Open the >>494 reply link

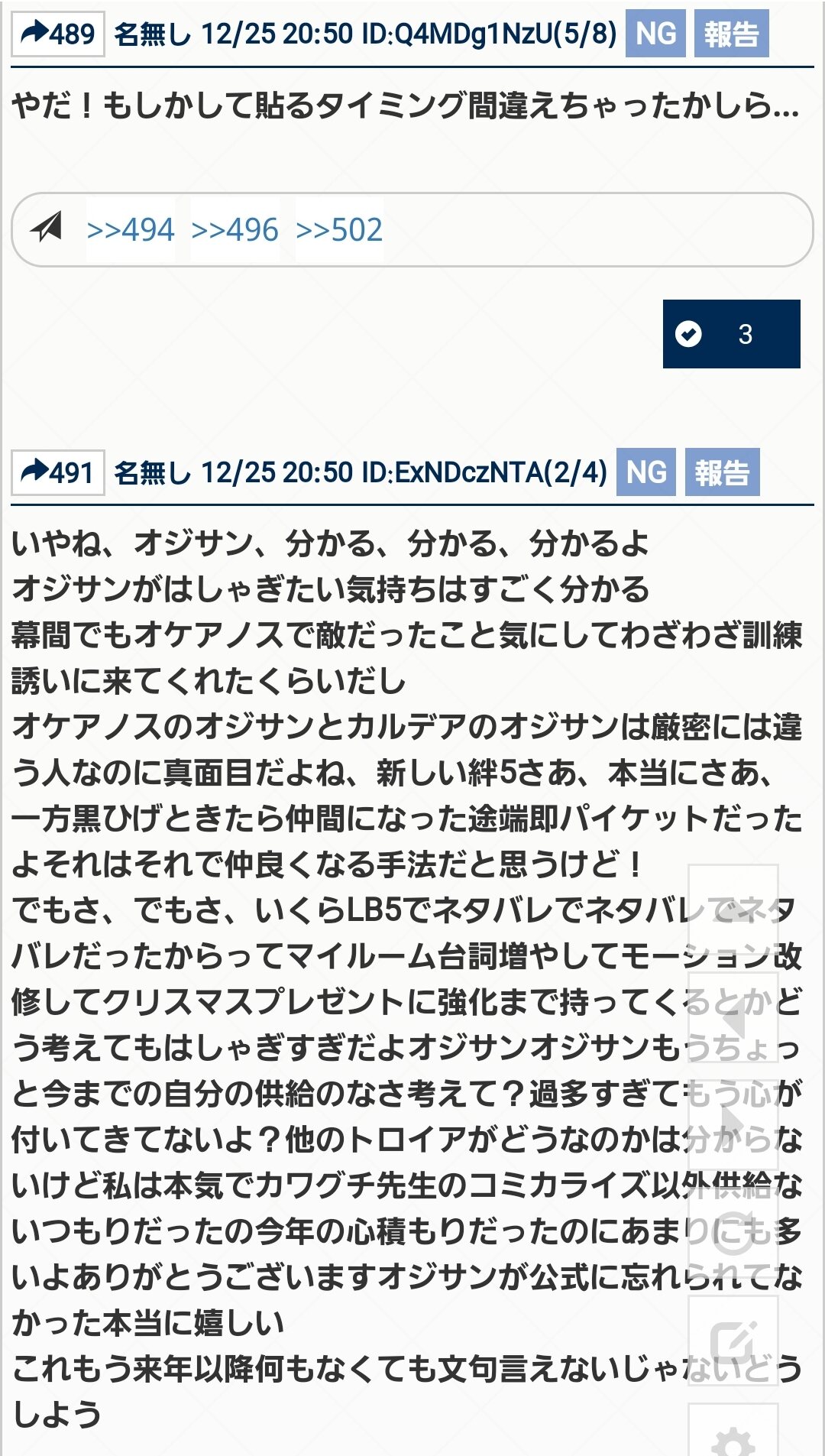[x=131, y=230]
